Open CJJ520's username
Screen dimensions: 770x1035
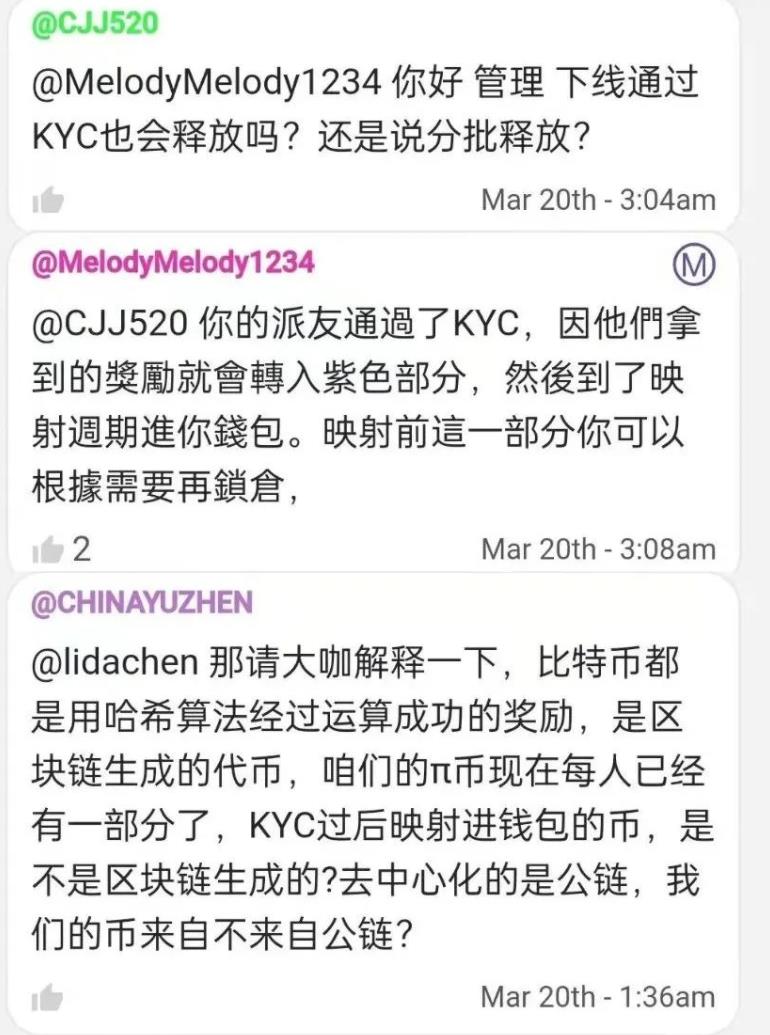coord(95,24)
